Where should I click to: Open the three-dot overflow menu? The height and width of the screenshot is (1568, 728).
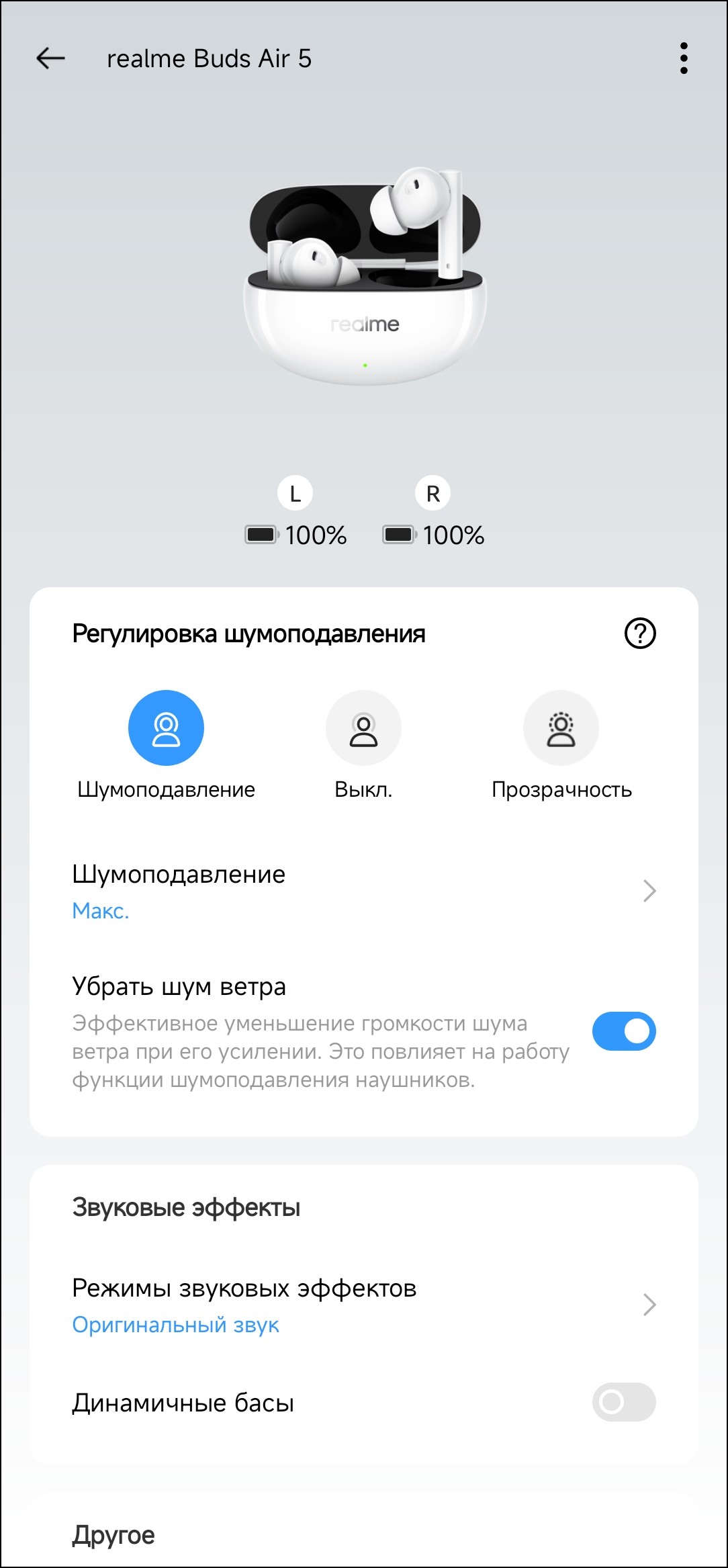684,59
